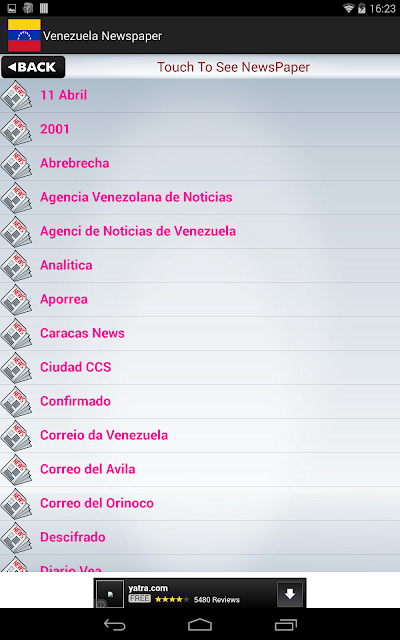Tap the BACK button

[33, 67]
